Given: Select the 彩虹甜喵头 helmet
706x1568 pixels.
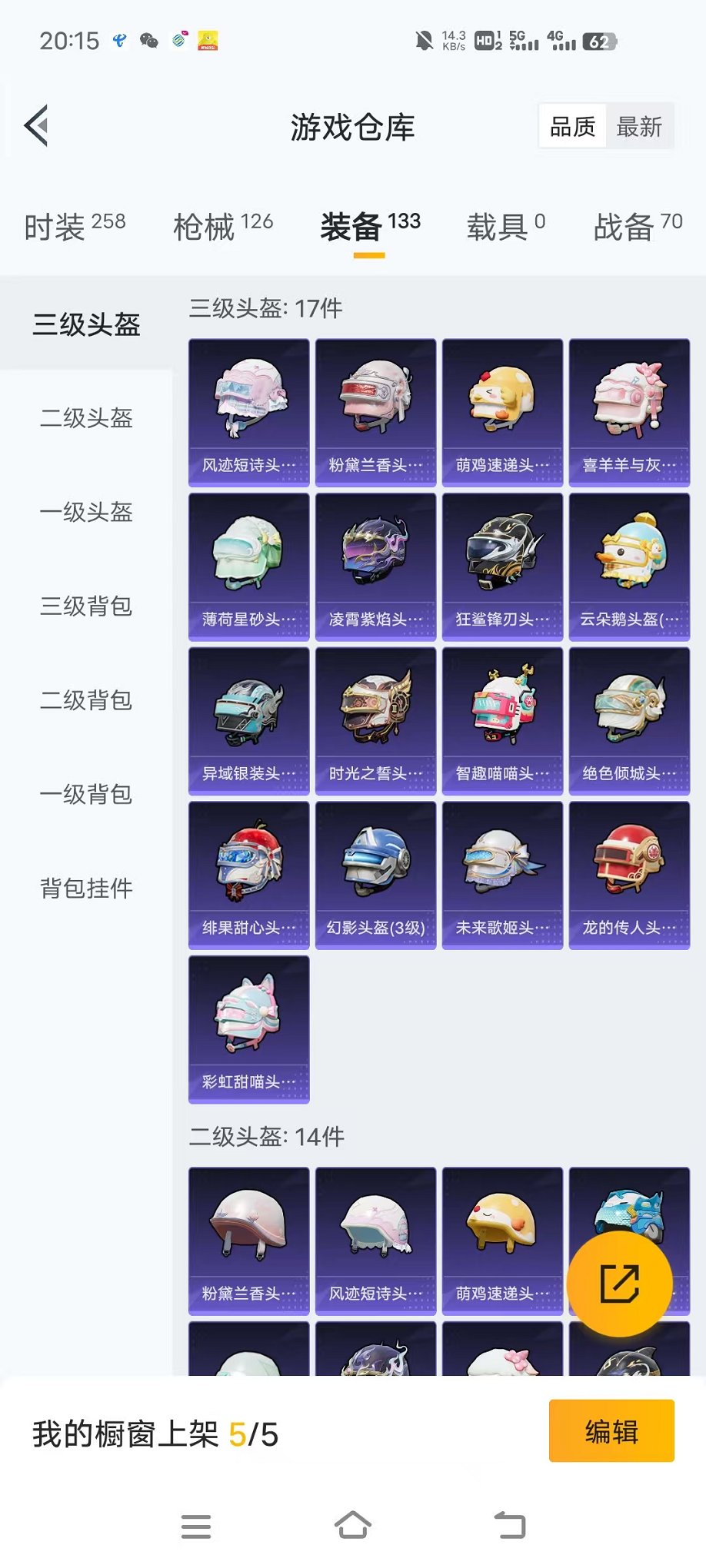Looking at the screenshot, I should (x=248, y=1030).
